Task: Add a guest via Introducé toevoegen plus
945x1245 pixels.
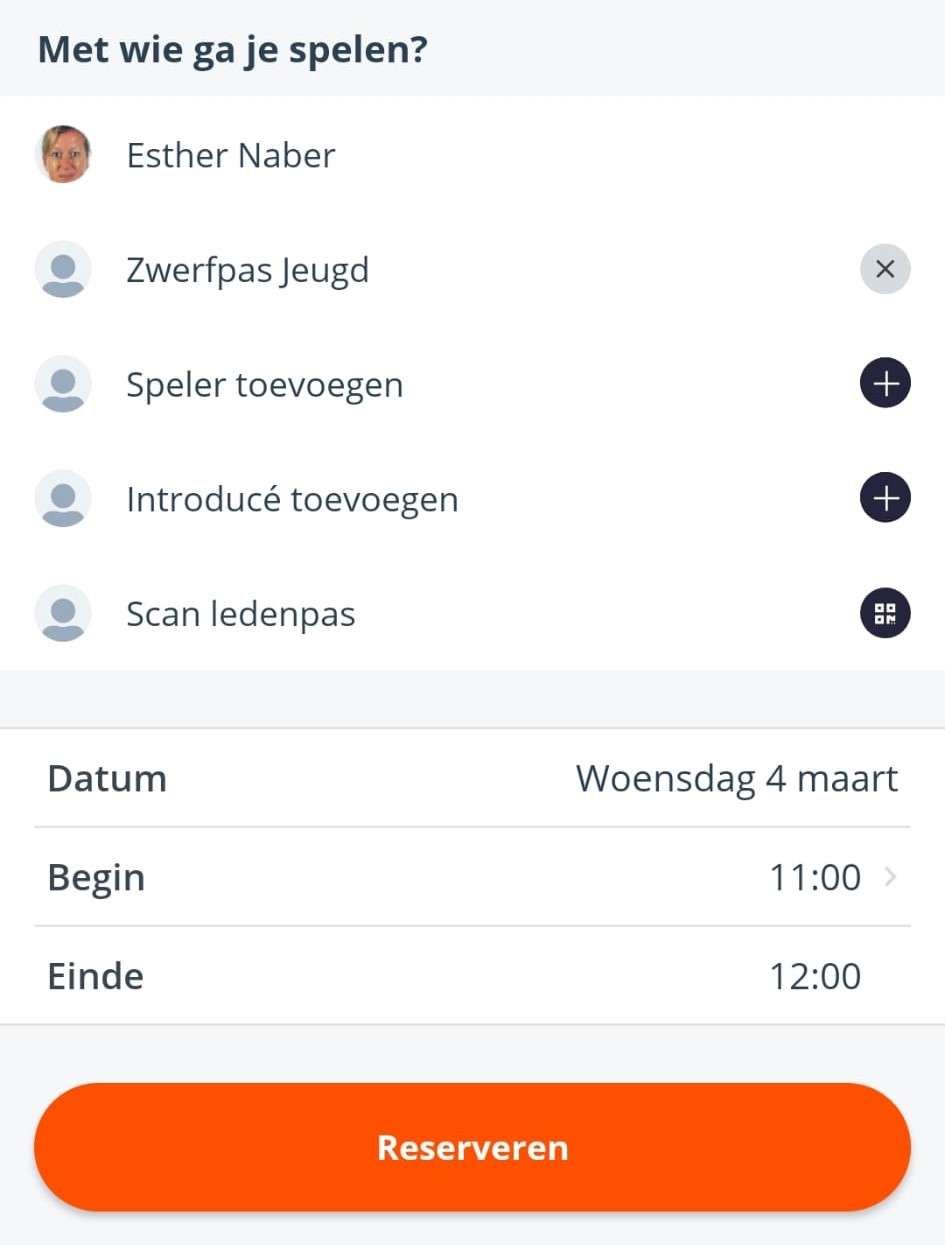Action: click(x=885, y=499)
